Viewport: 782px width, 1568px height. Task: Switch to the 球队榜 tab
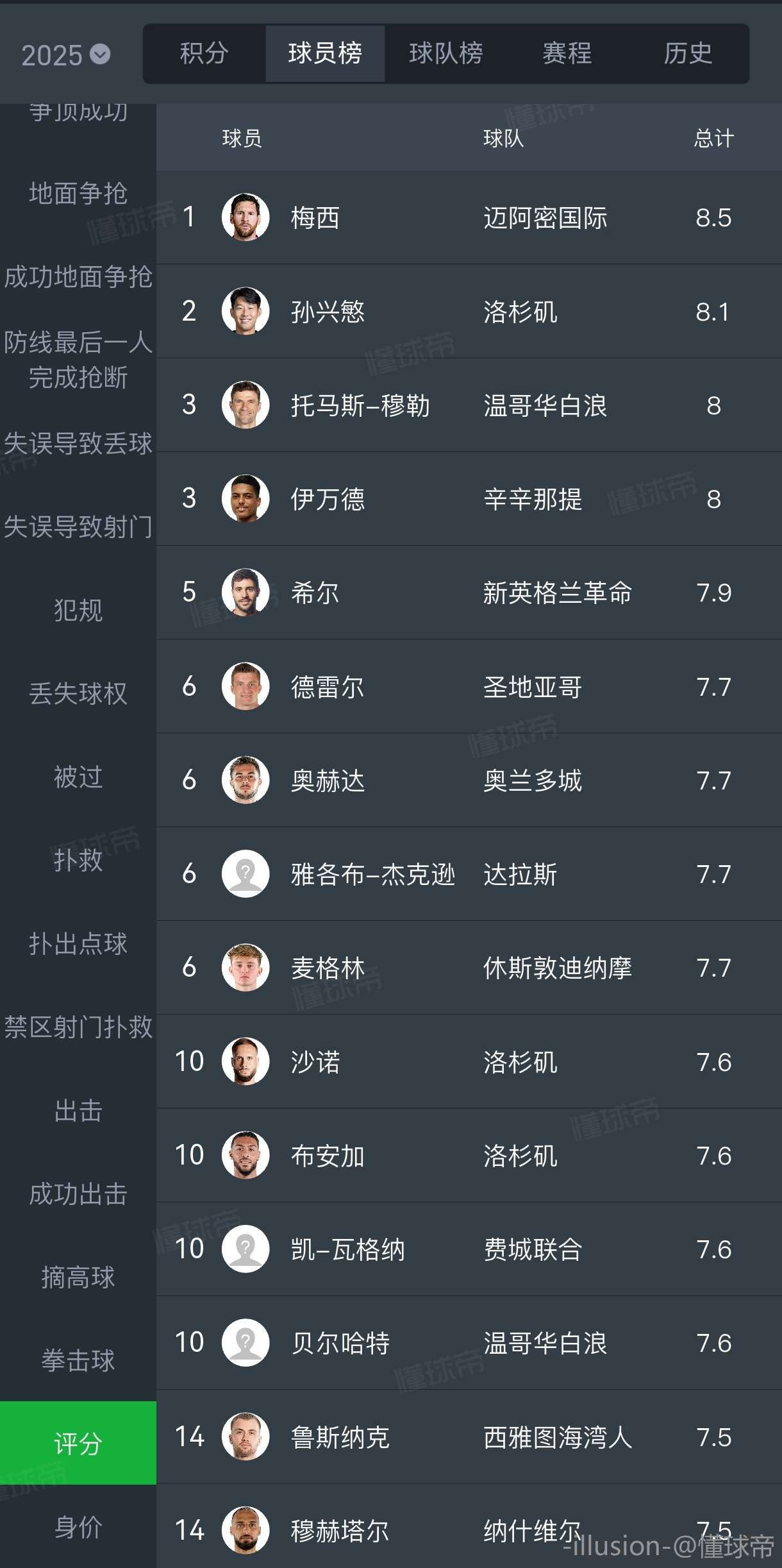[x=446, y=53]
